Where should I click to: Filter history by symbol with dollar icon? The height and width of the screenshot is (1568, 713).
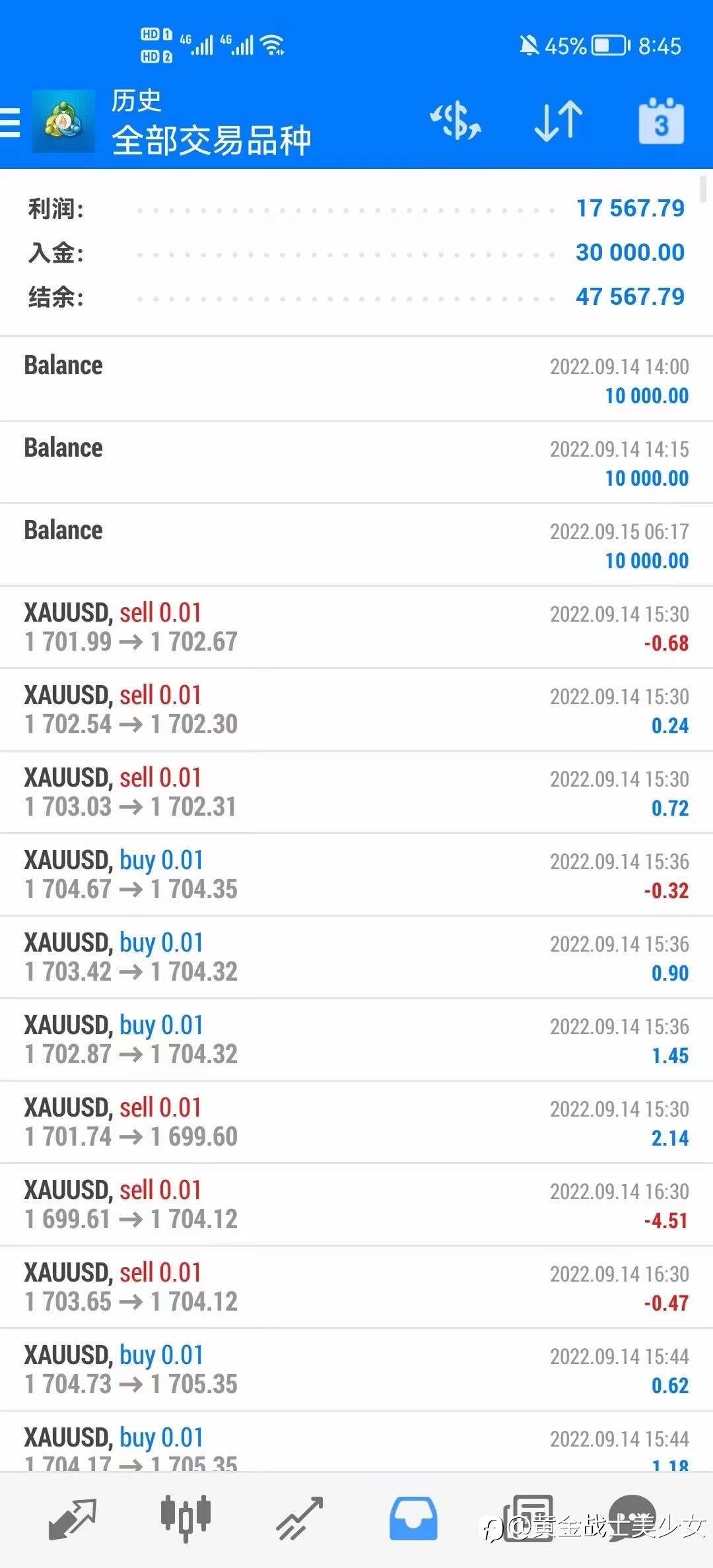456,121
